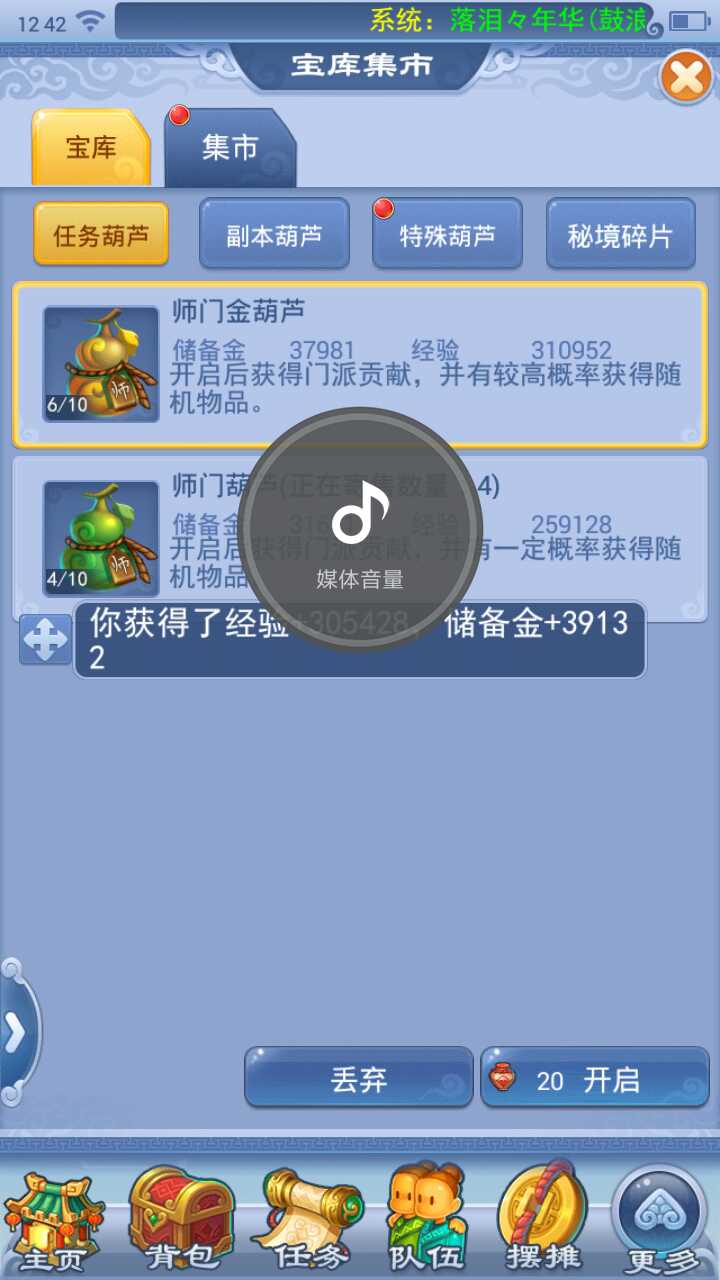View the 秘境碎片 category
Screen dimensions: 720x1280
tap(620, 234)
